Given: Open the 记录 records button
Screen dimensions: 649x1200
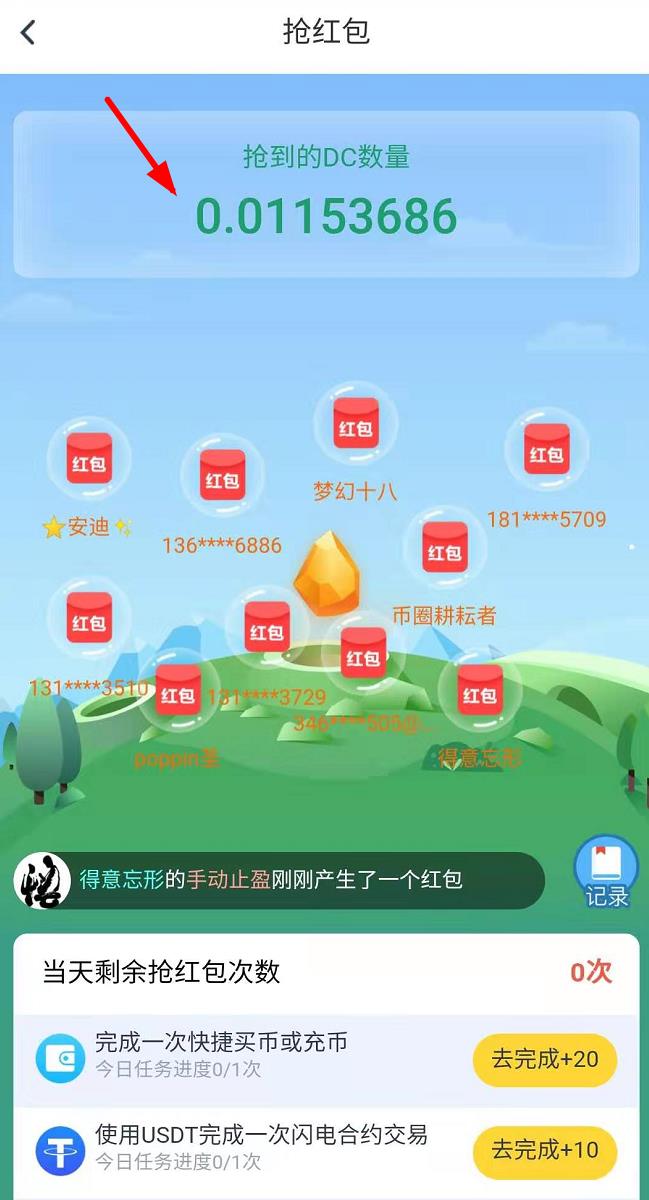Looking at the screenshot, I should [x=606, y=871].
